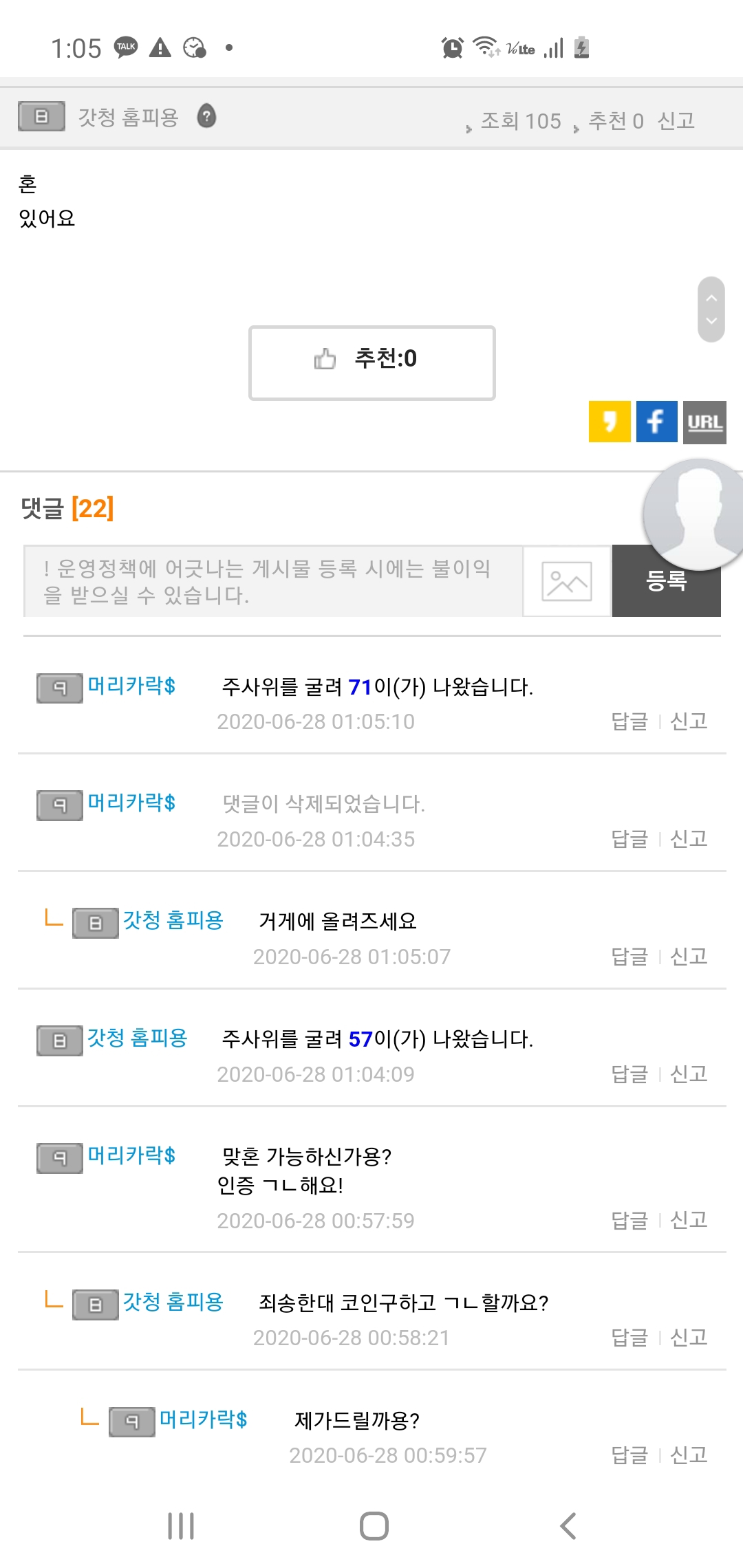Share post to Facebook
743x1568 pixels.
[656, 422]
